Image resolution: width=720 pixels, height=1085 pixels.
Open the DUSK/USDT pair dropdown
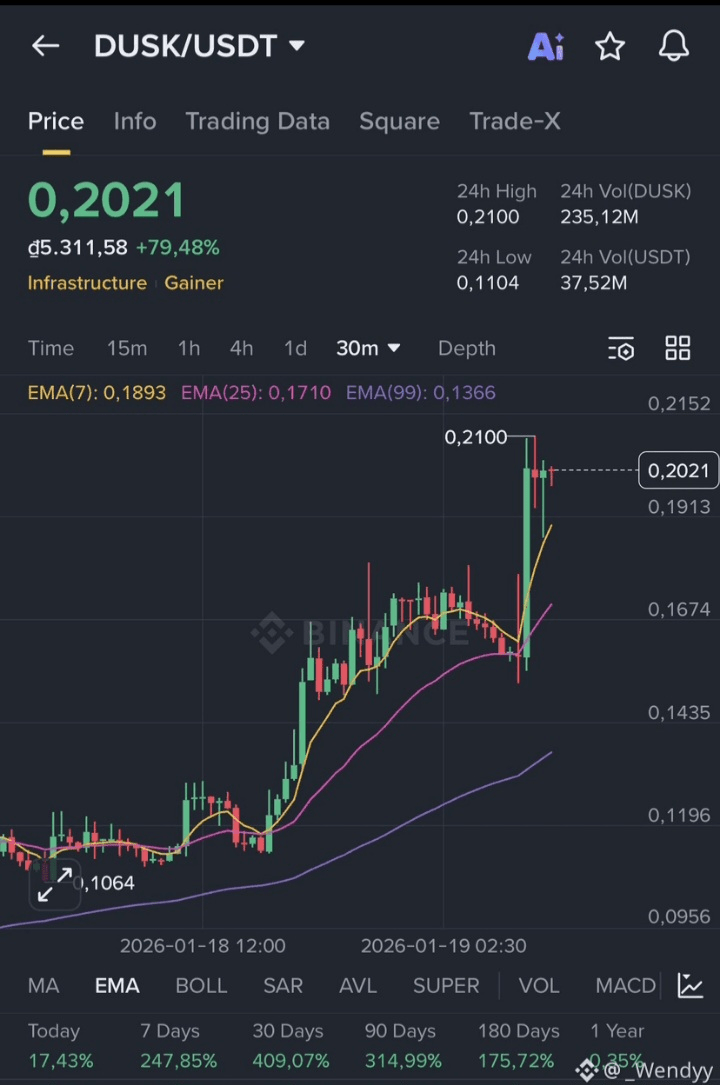200,46
